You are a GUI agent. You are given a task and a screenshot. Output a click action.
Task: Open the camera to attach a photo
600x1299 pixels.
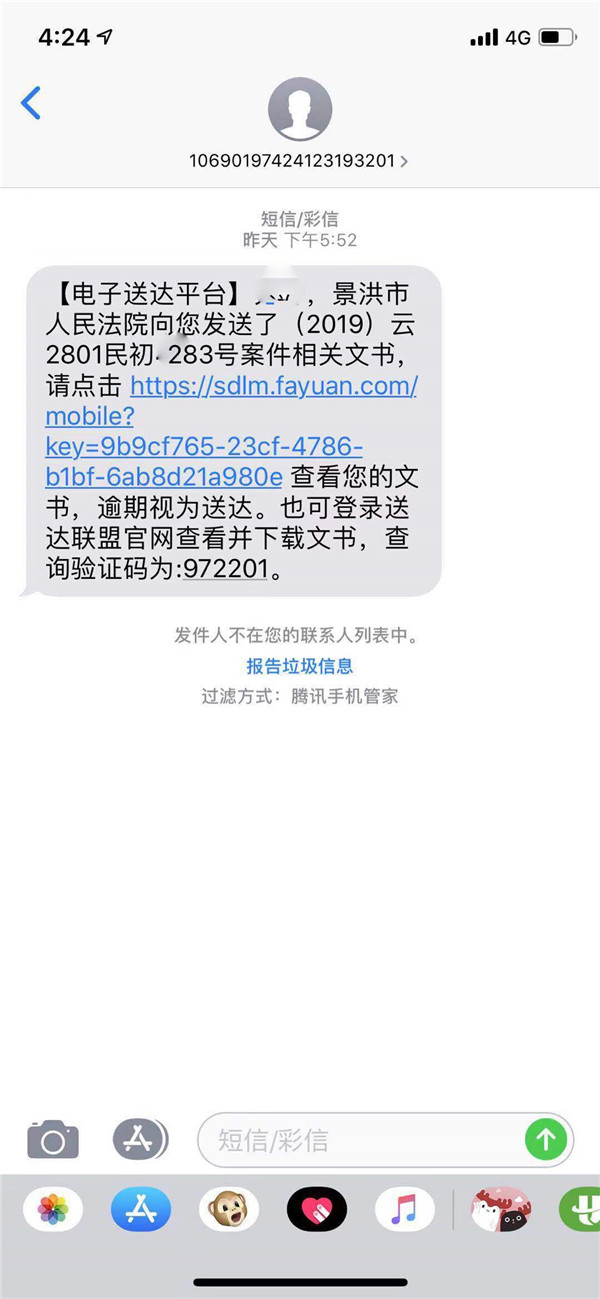(x=53, y=1138)
